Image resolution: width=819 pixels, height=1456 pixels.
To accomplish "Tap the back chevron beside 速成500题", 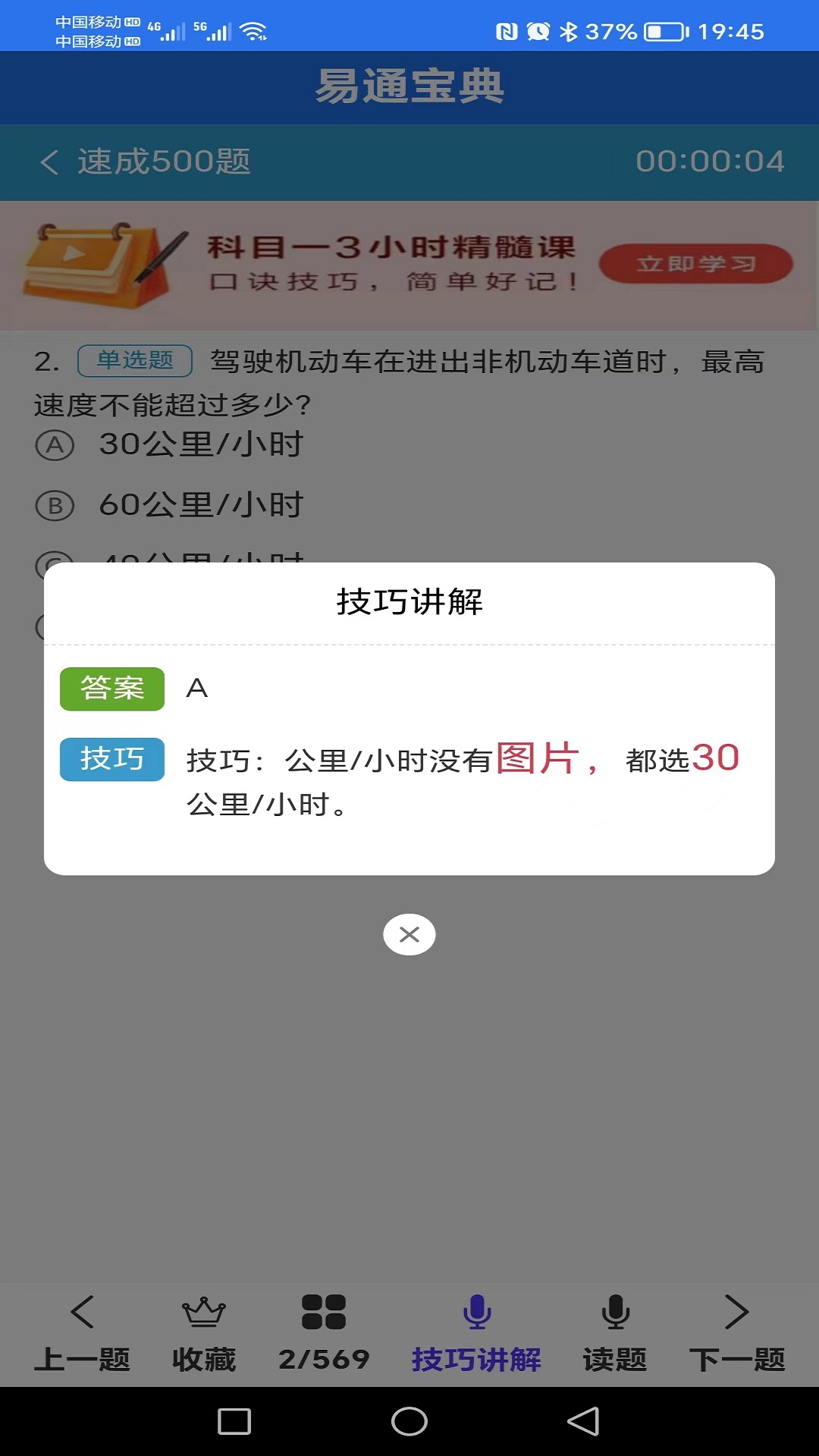I will [x=50, y=162].
